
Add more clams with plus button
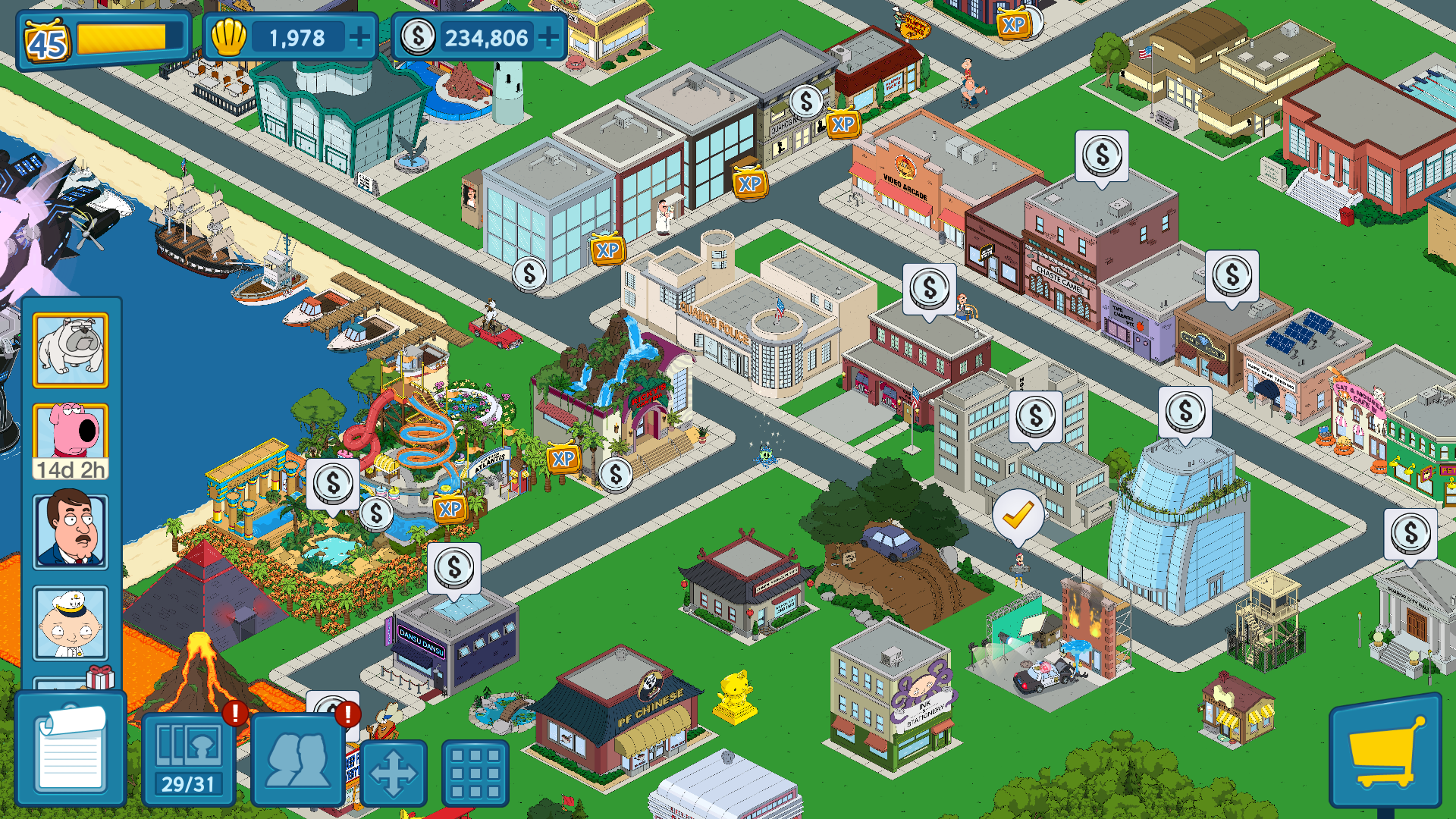point(359,37)
